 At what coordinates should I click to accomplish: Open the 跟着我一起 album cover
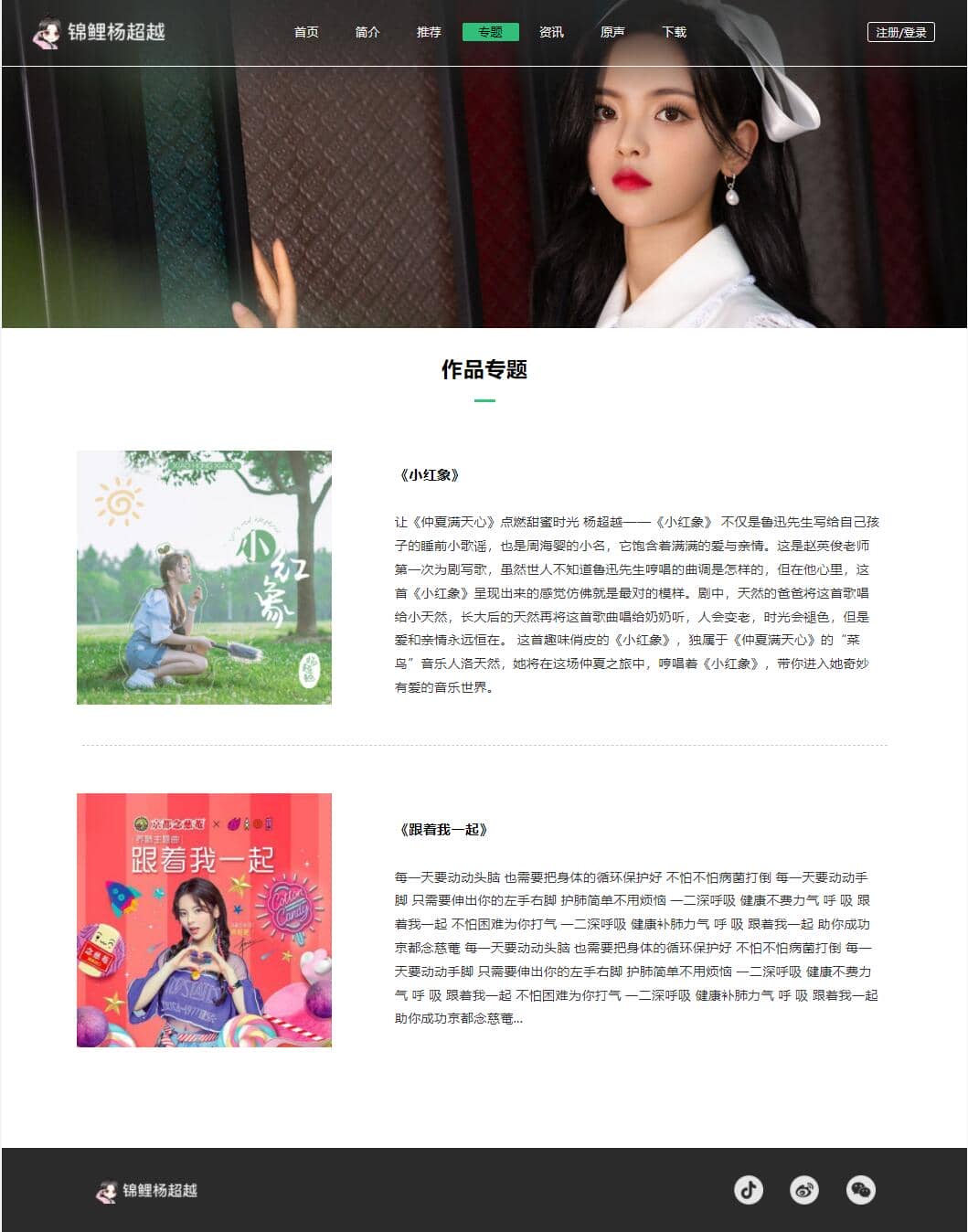(x=204, y=919)
